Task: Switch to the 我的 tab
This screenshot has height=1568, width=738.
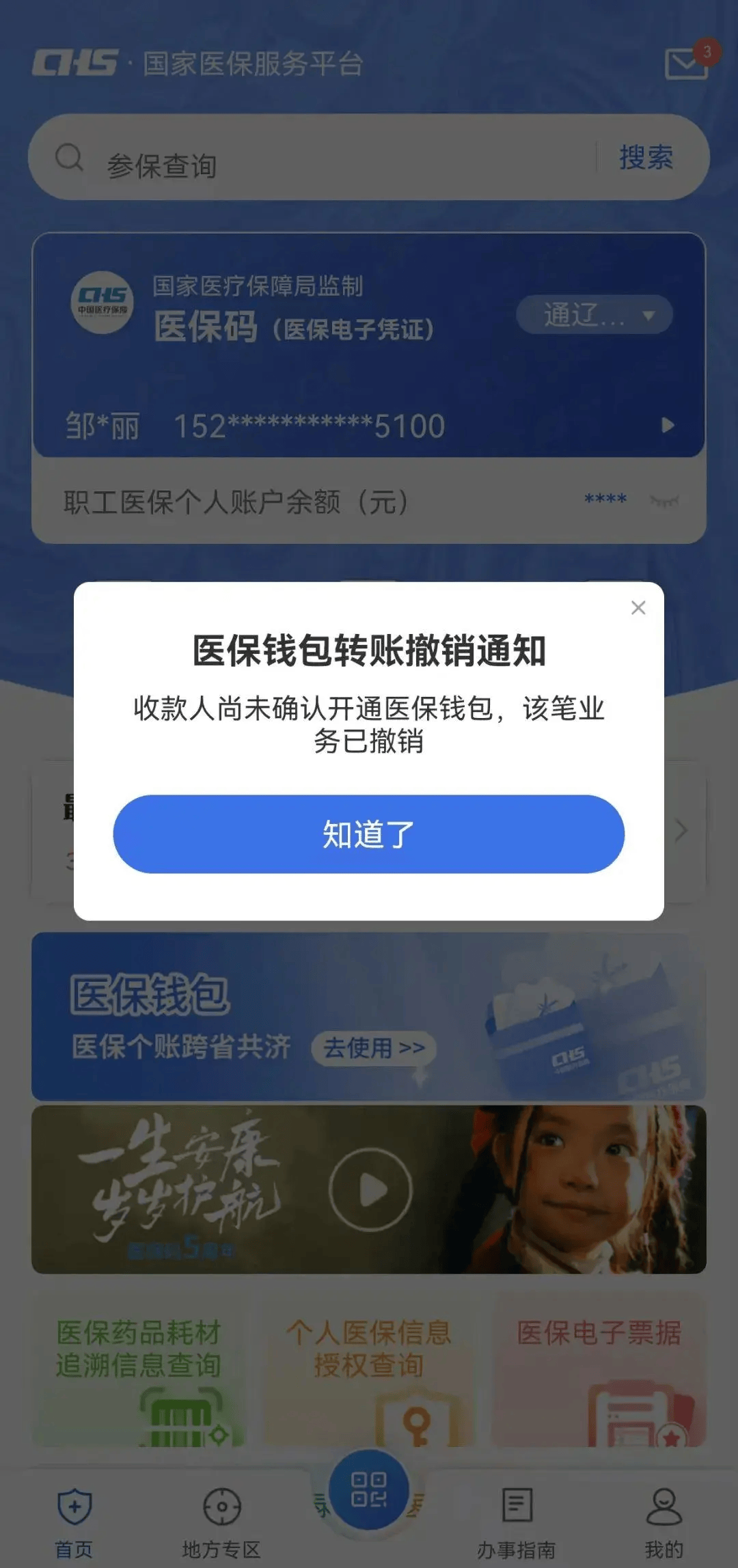Action: (664, 1518)
